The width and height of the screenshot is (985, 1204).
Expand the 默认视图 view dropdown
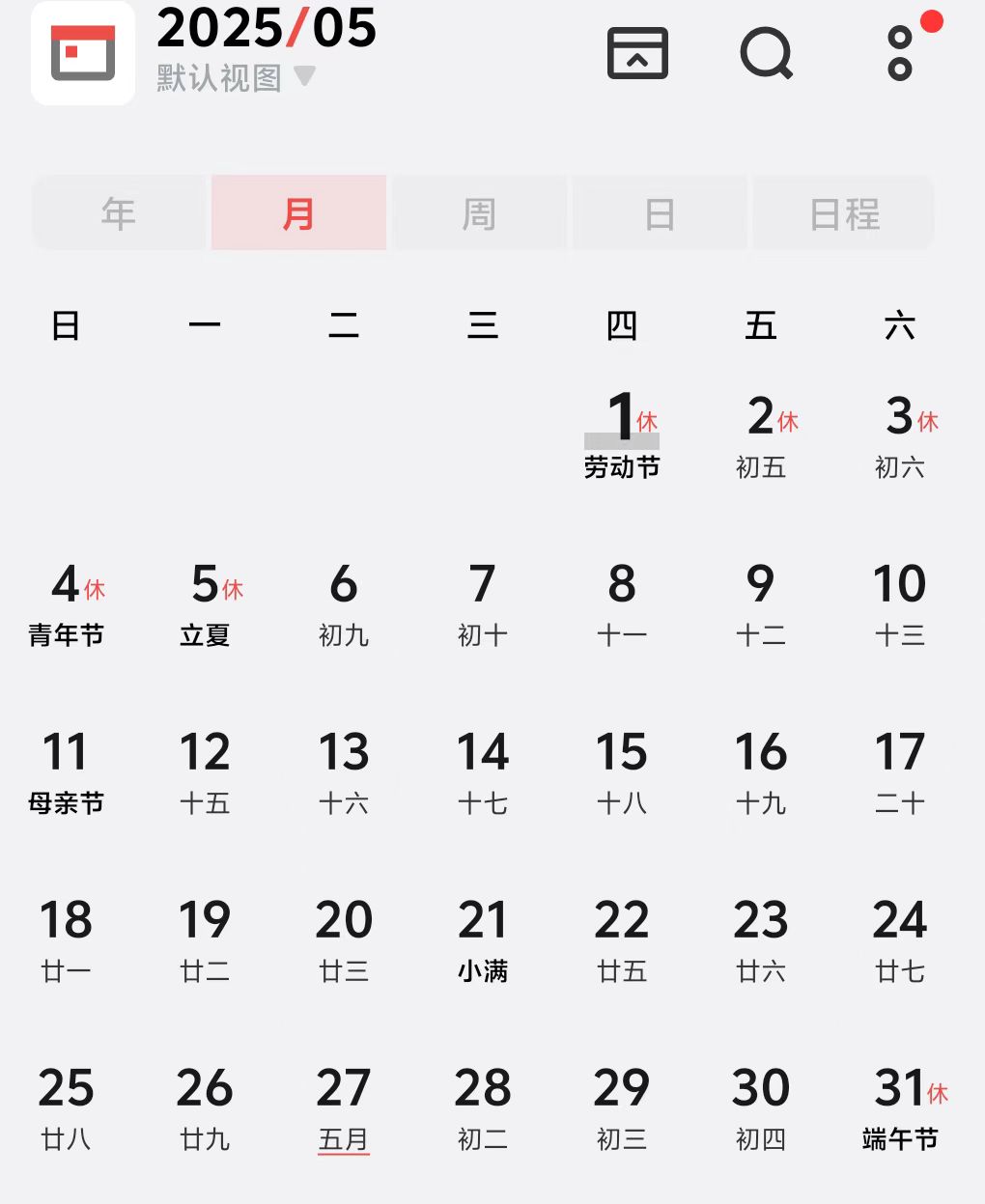point(236,77)
